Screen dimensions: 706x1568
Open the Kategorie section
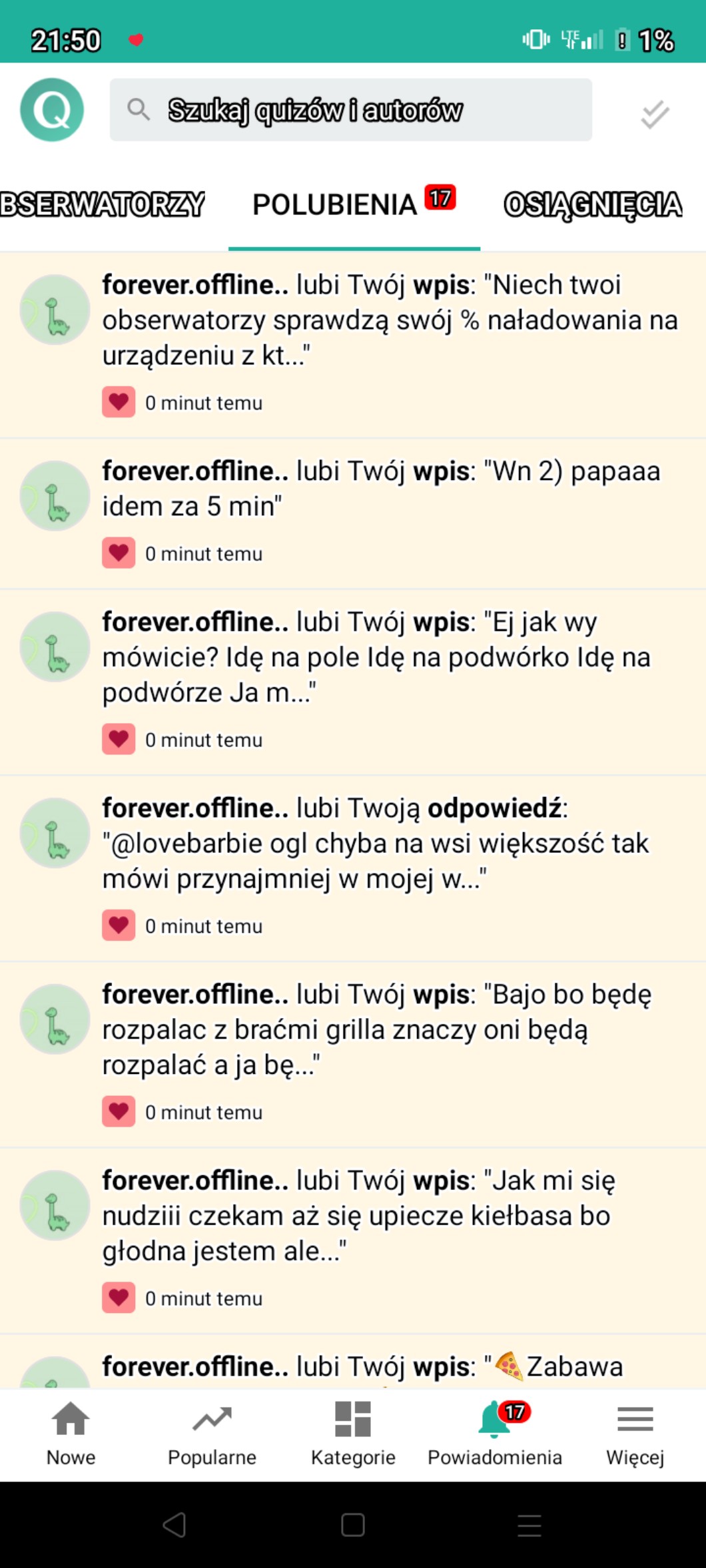(353, 1434)
